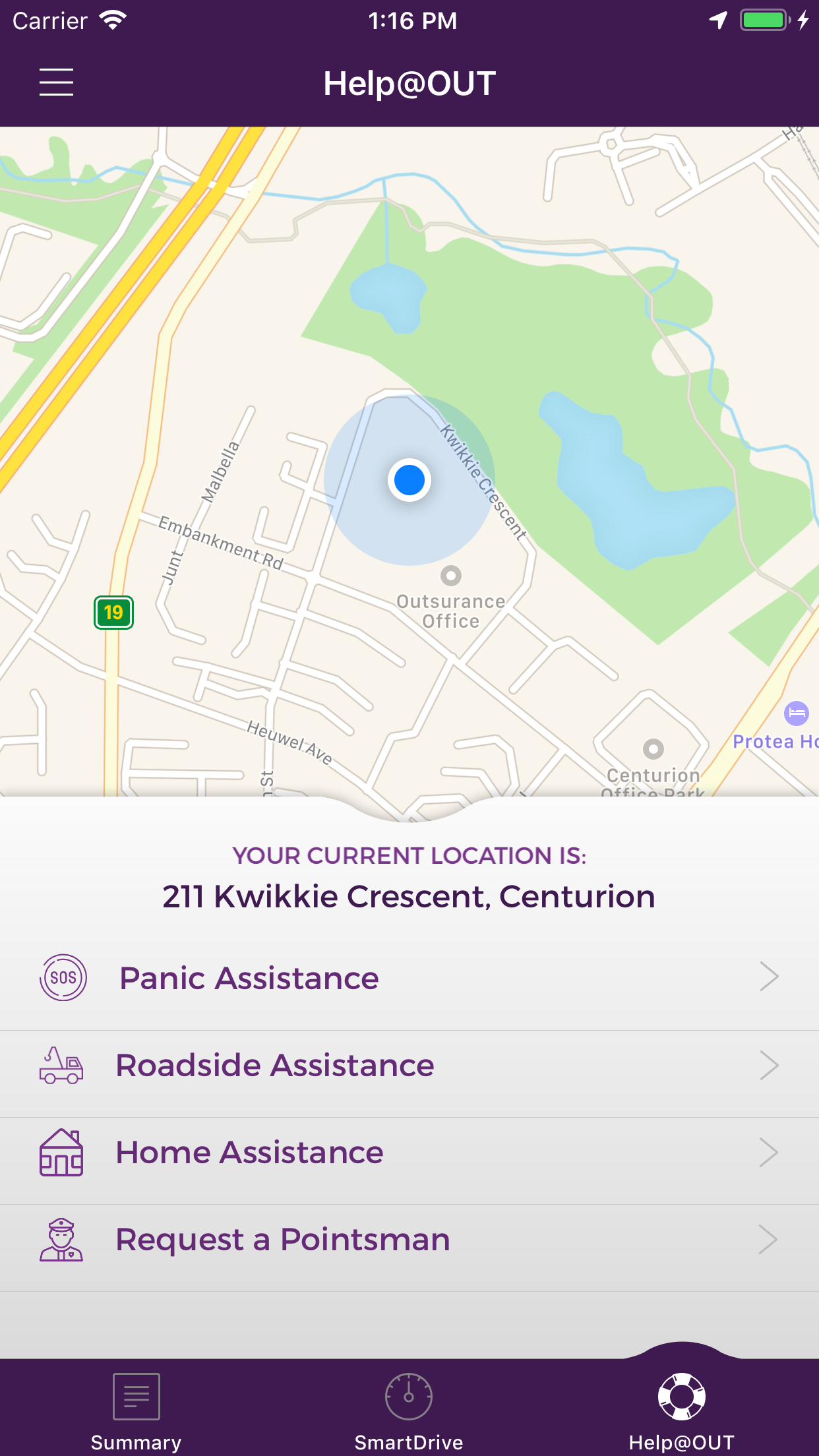This screenshot has width=819, height=1456.
Task: Click the Centurion Office Park marker
Action: 653,750
